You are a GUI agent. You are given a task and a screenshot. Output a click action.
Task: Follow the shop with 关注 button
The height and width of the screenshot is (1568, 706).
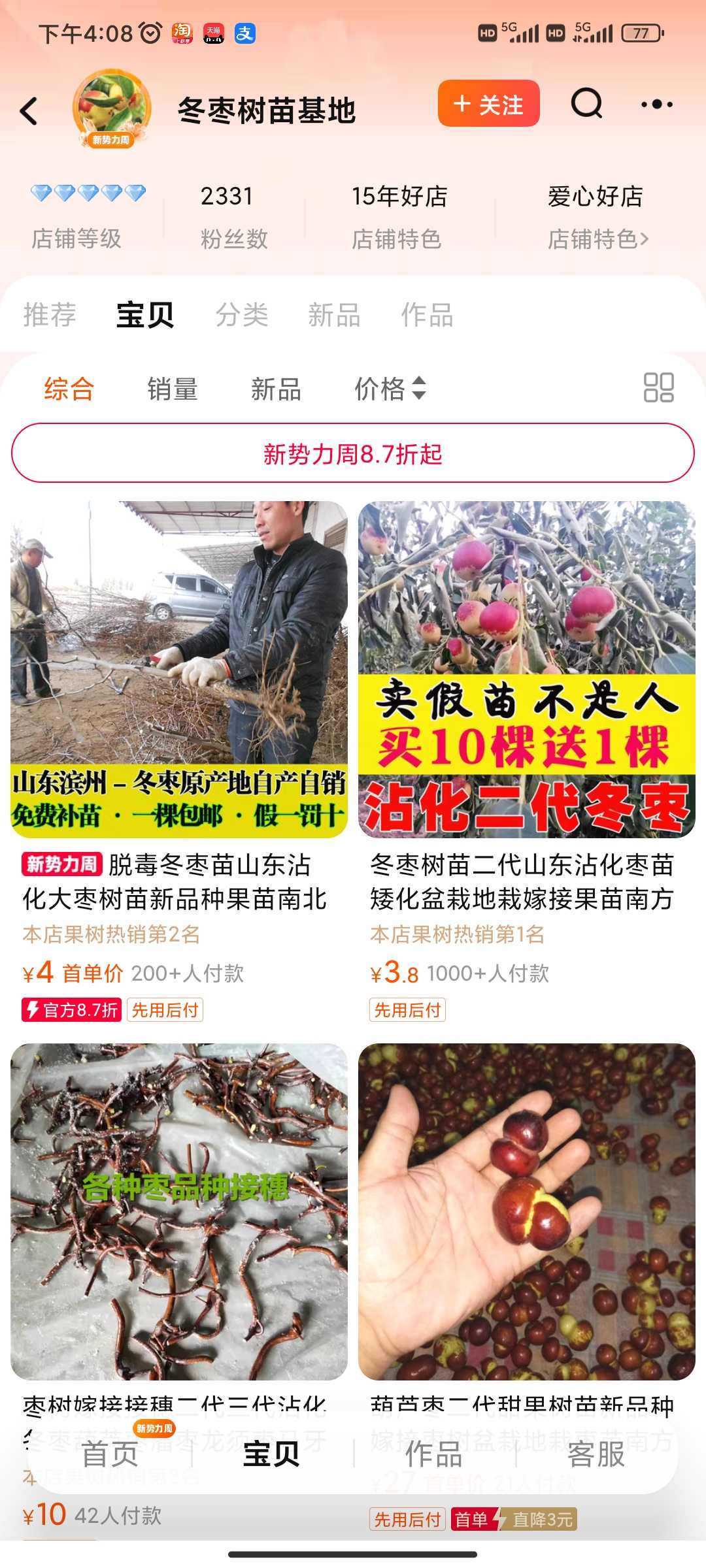click(x=488, y=103)
